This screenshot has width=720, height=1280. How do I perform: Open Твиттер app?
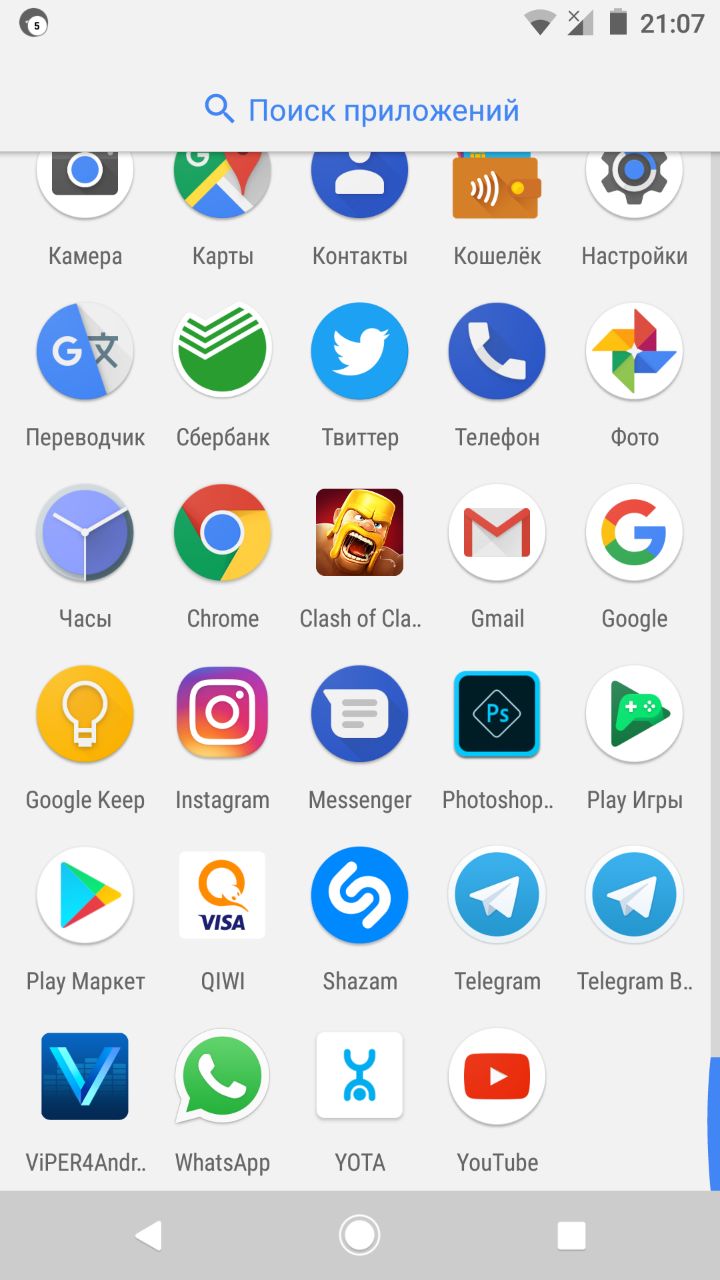(359, 352)
